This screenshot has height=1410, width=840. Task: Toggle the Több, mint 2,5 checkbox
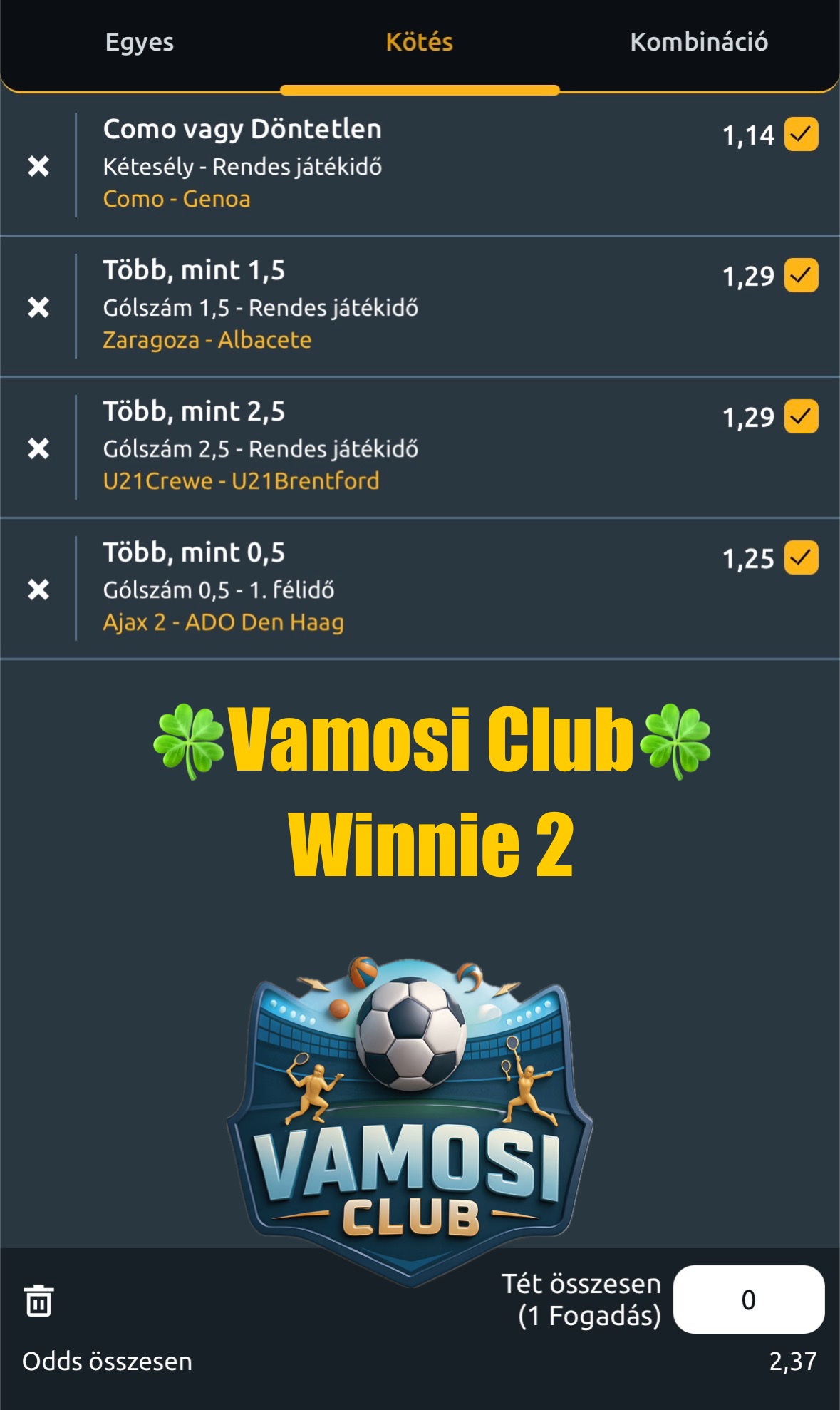tap(802, 416)
